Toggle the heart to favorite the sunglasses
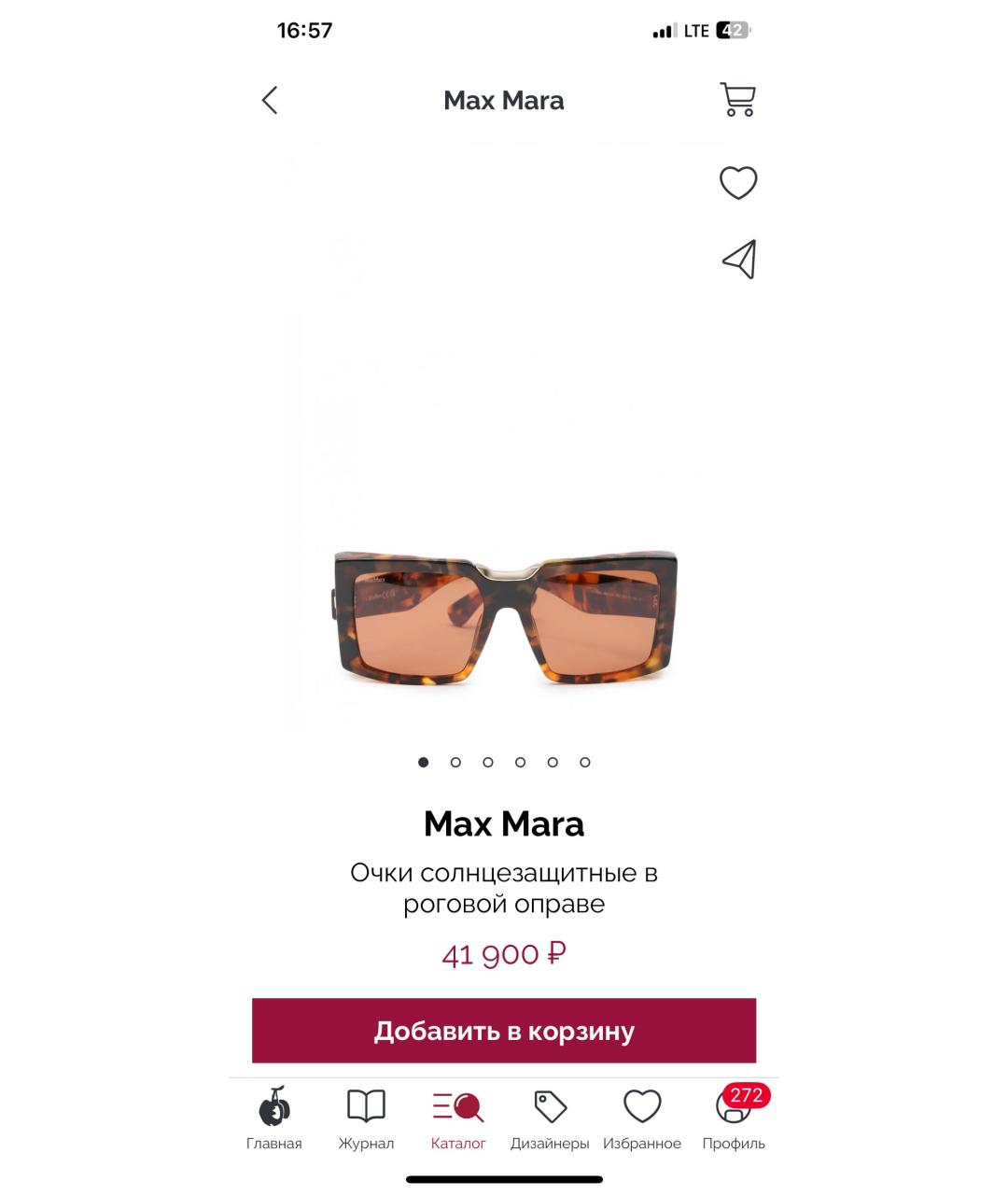The image size is (1008, 1195). pos(738,183)
